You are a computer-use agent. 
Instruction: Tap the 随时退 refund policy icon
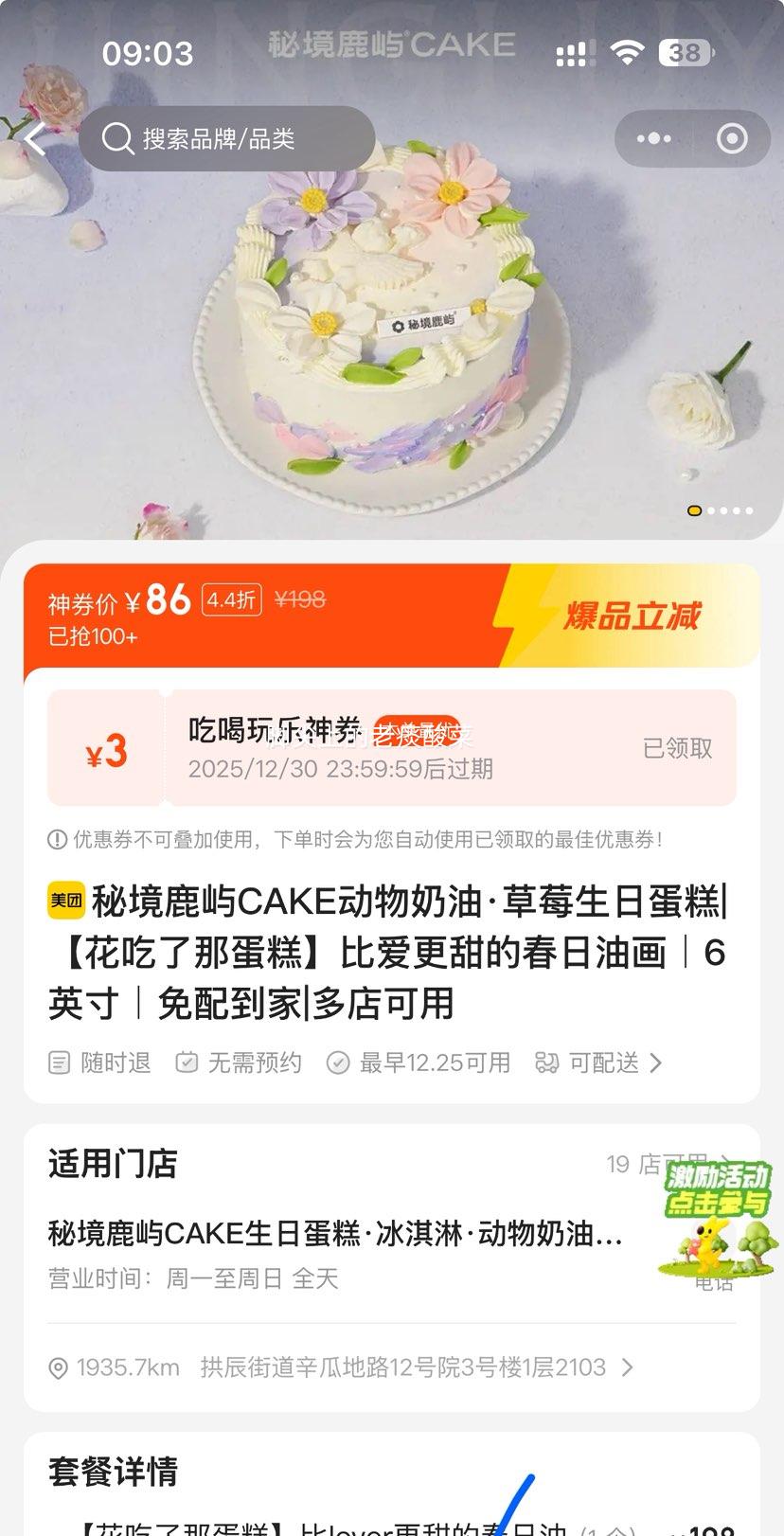pyautogui.click(x=60, y=1063)
